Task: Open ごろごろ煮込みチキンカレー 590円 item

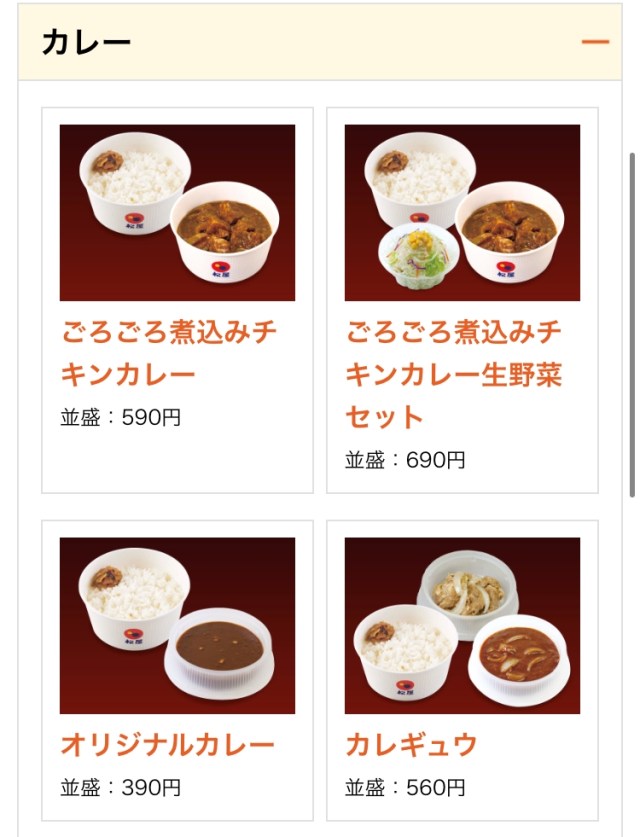Action: pyautogui.click(x=177, y=300)
